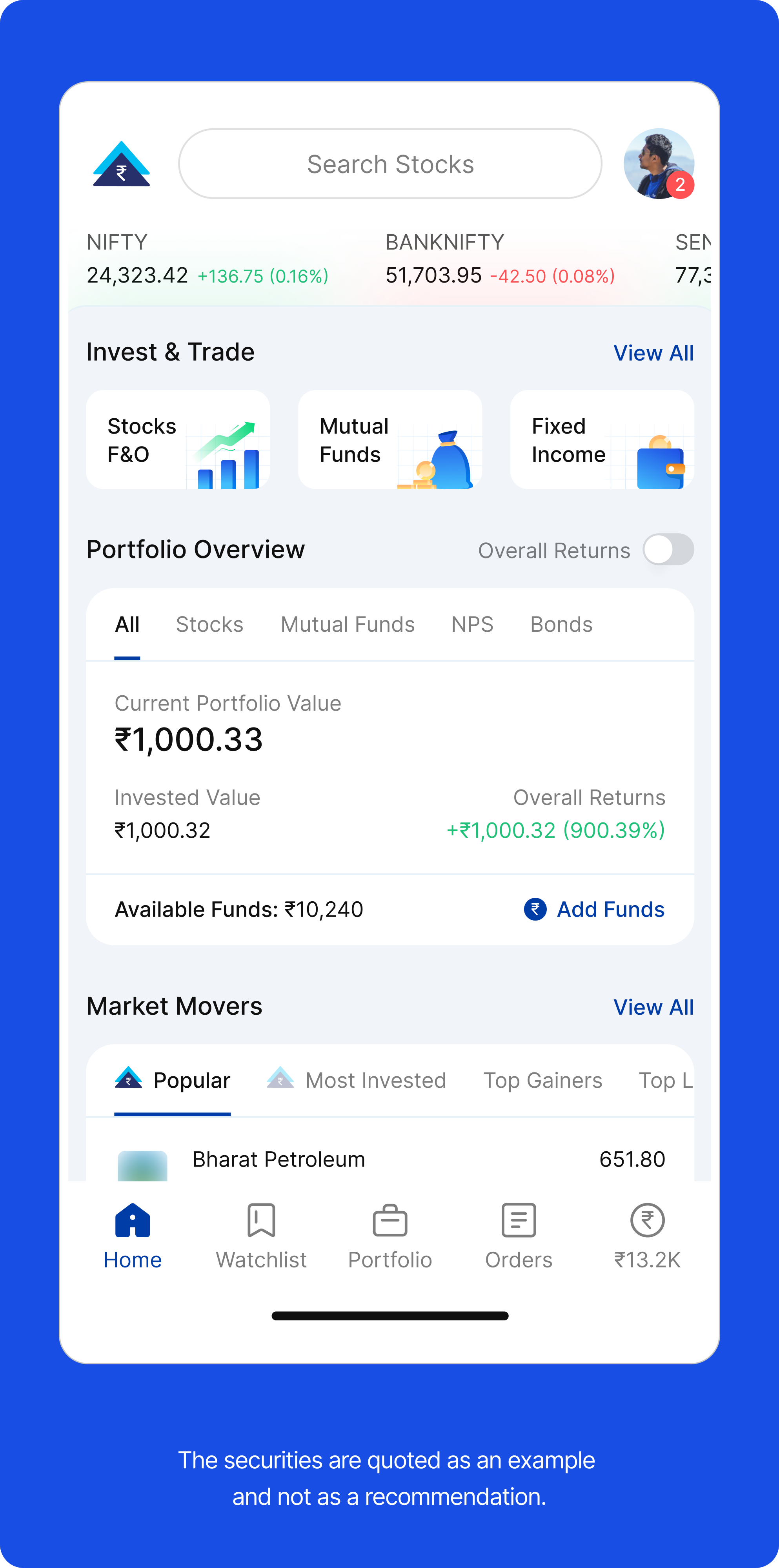Open the ₹13.2K wallet balance icon

pos(647,1221)
